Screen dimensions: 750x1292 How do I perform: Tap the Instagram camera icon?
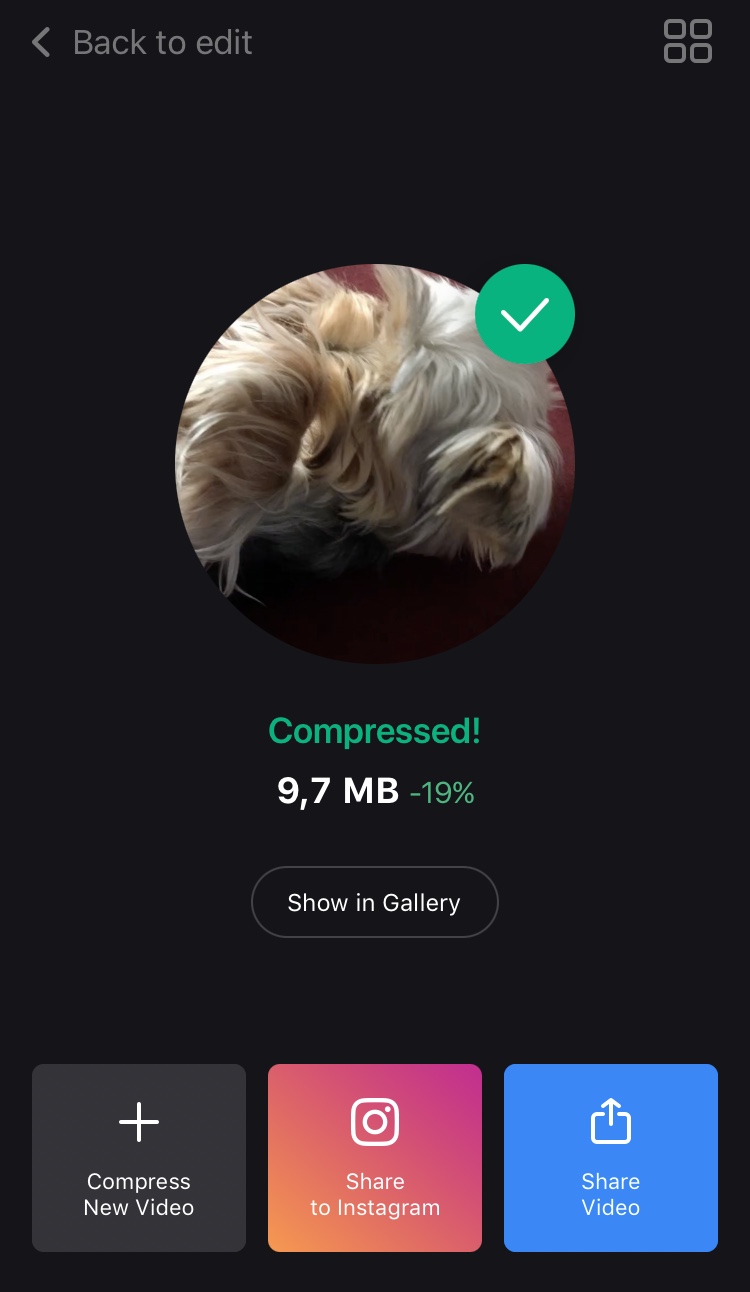(374, 1122)
